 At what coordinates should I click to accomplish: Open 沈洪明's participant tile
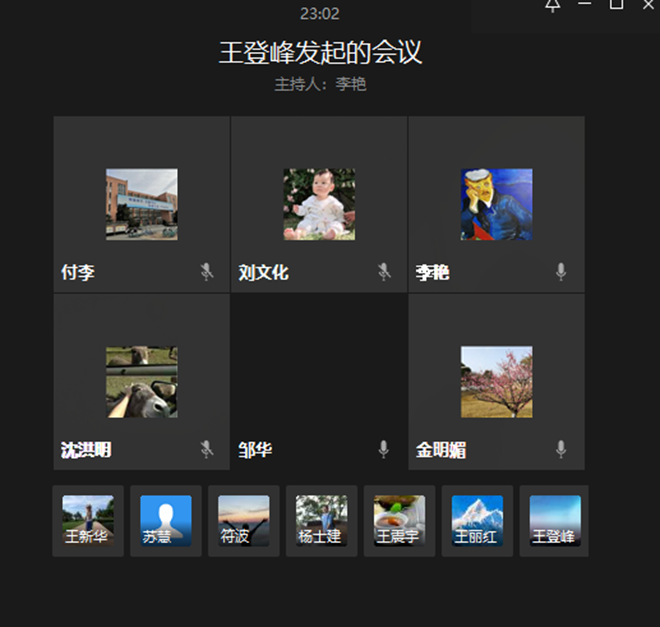tap(141, 381)
